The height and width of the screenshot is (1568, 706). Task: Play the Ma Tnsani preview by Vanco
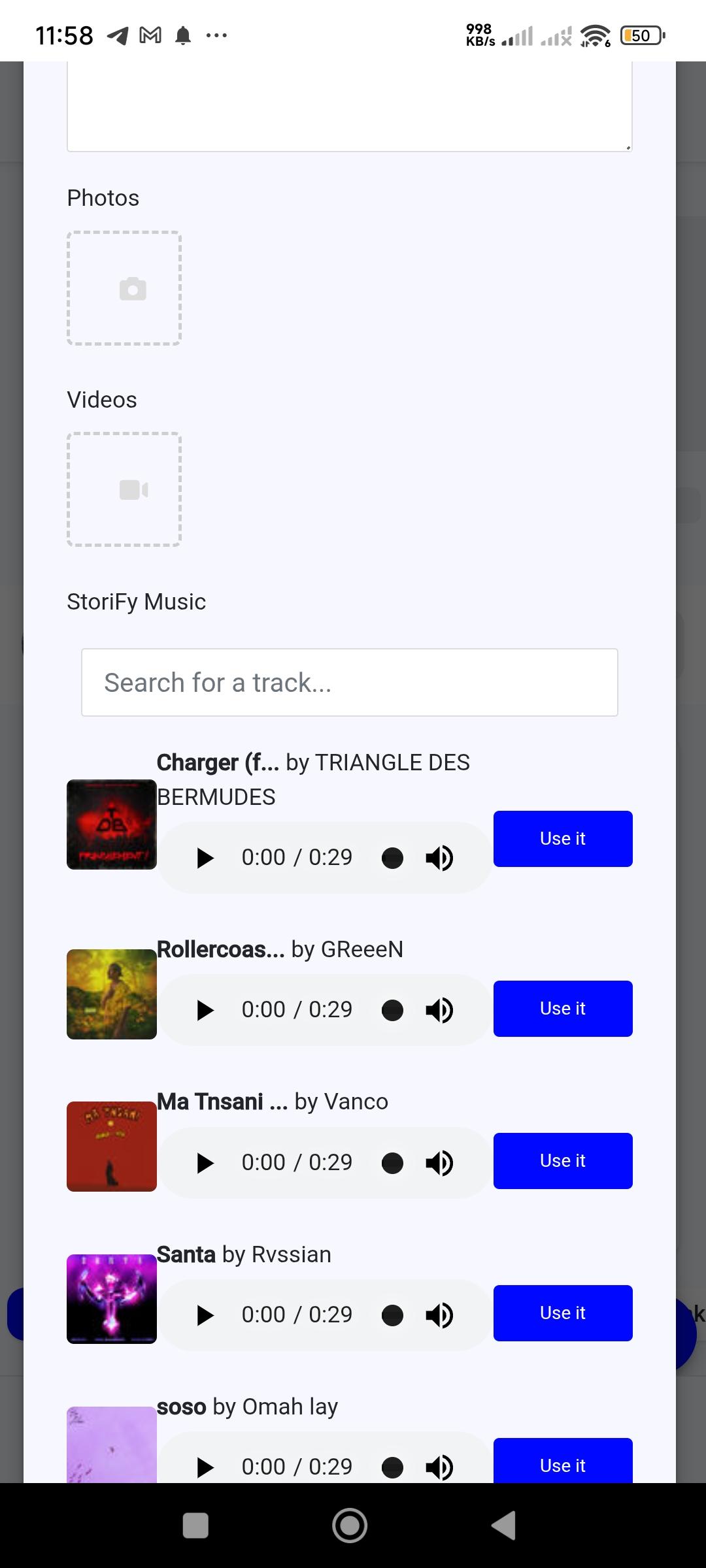[x=205, y=1163]
